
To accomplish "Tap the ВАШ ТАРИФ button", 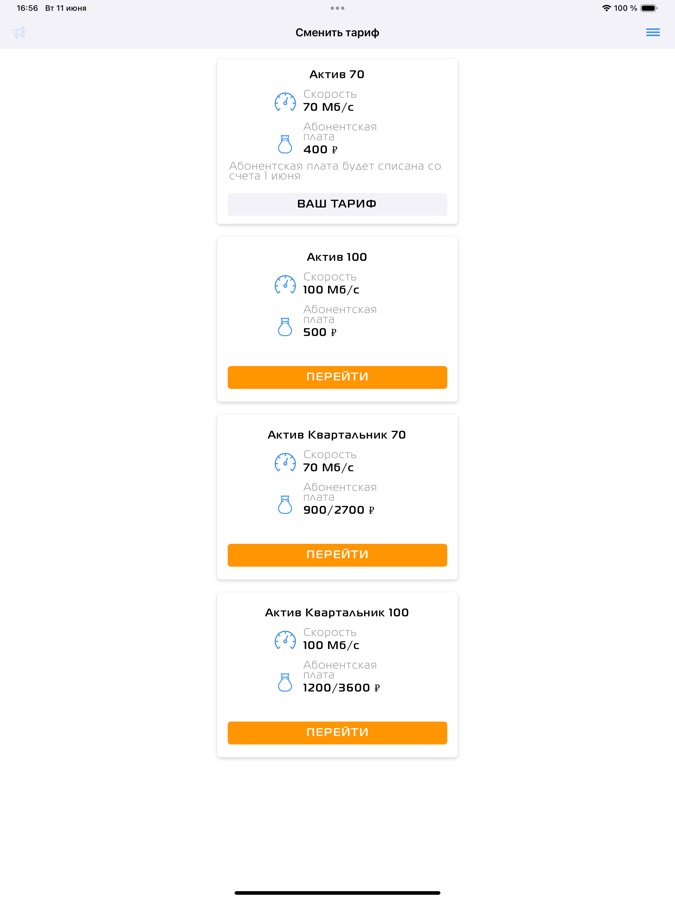I will [337, 204].
